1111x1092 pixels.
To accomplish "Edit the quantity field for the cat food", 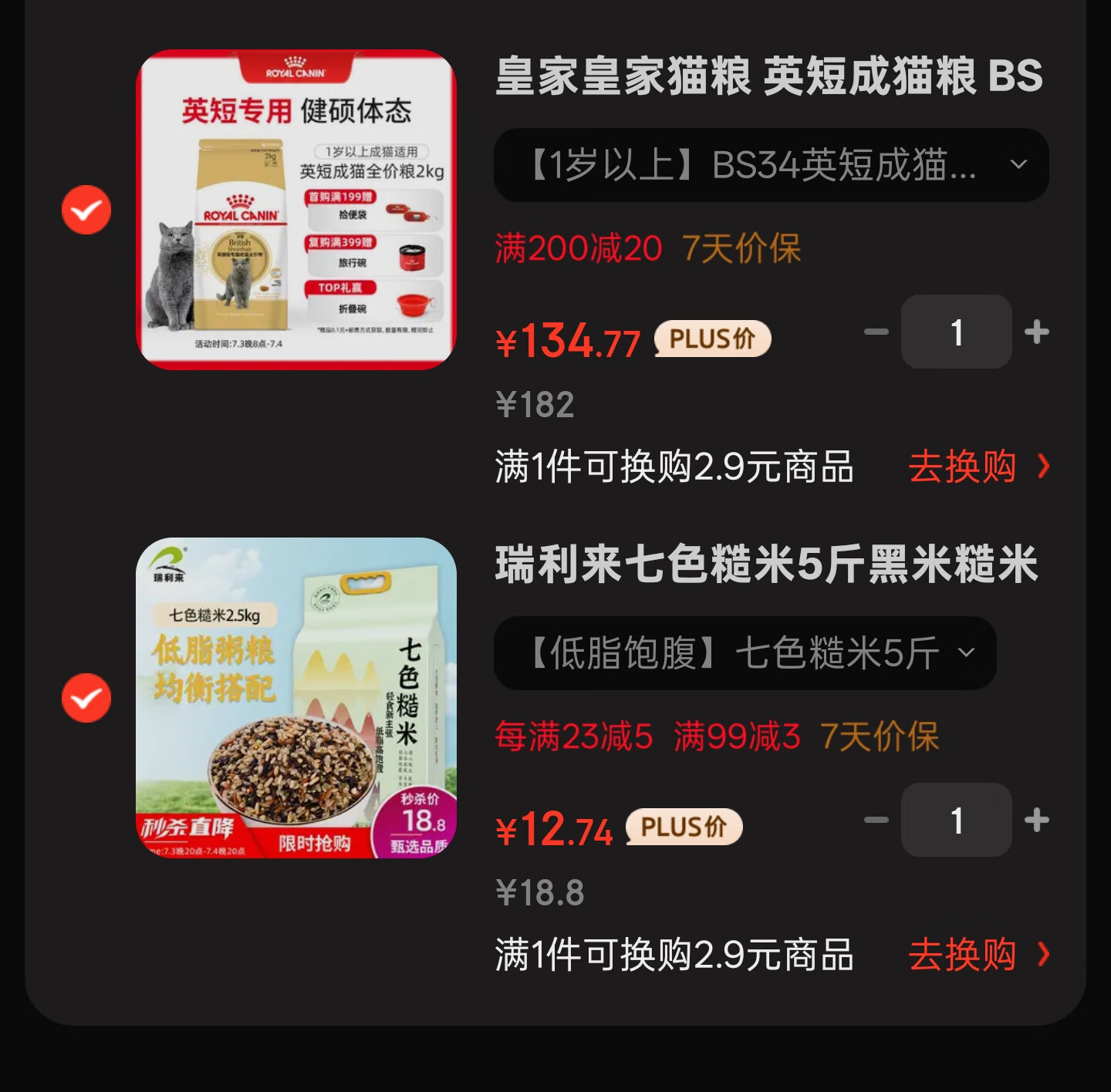I will (957, 332).
